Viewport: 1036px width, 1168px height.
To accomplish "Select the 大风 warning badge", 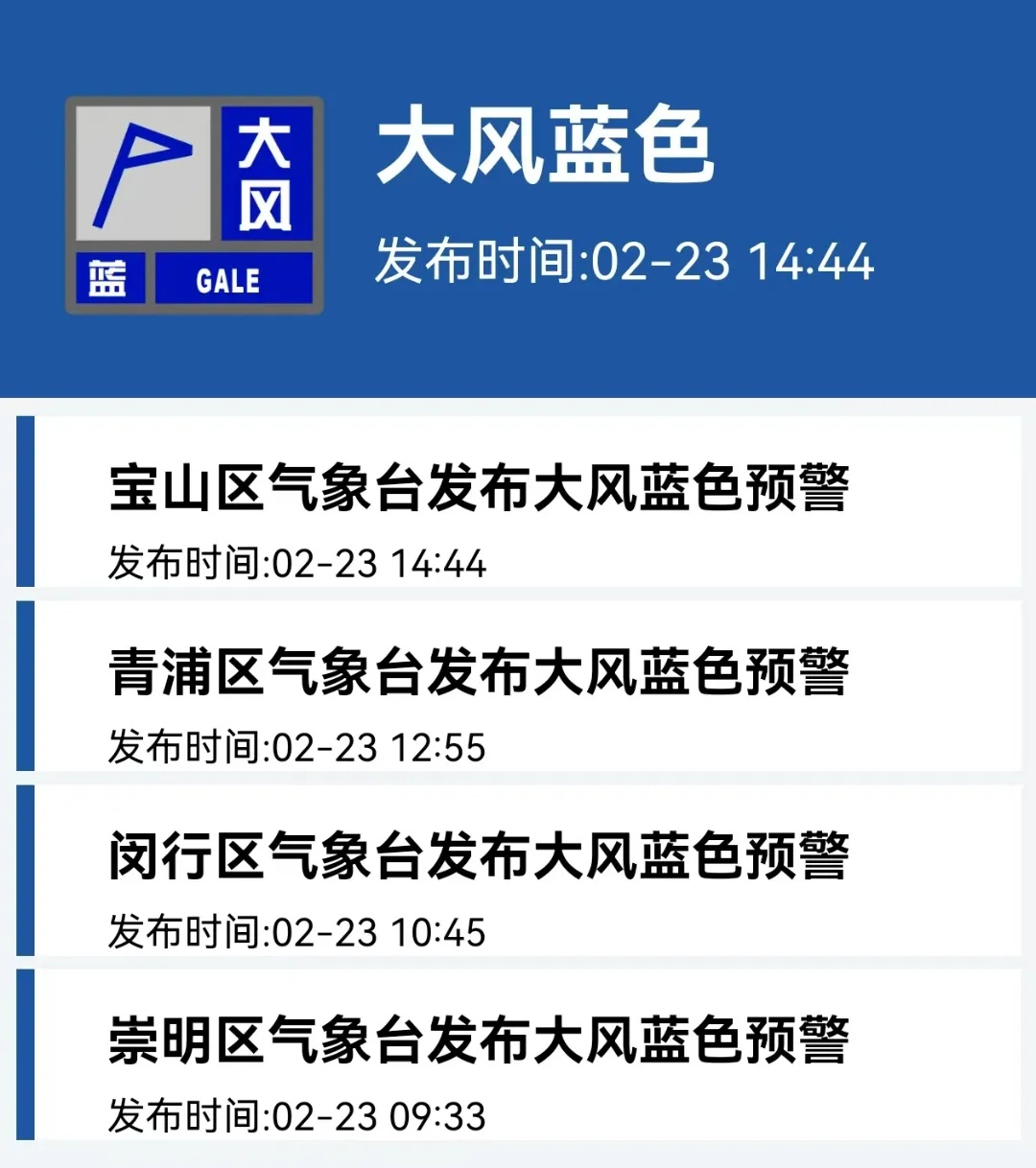I will click(x=264, y=173).
